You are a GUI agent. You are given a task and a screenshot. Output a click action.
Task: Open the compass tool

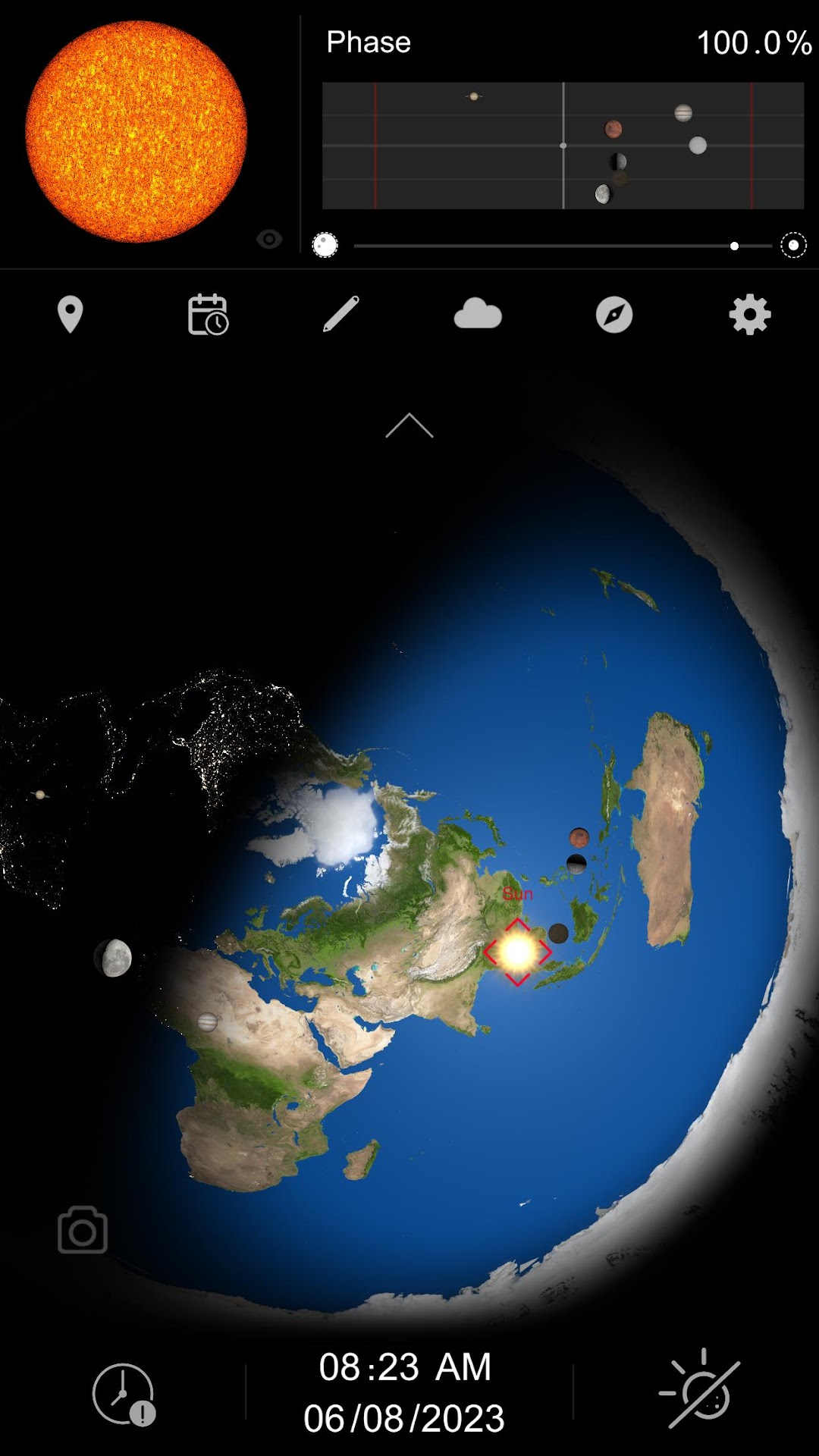point(614,315)
